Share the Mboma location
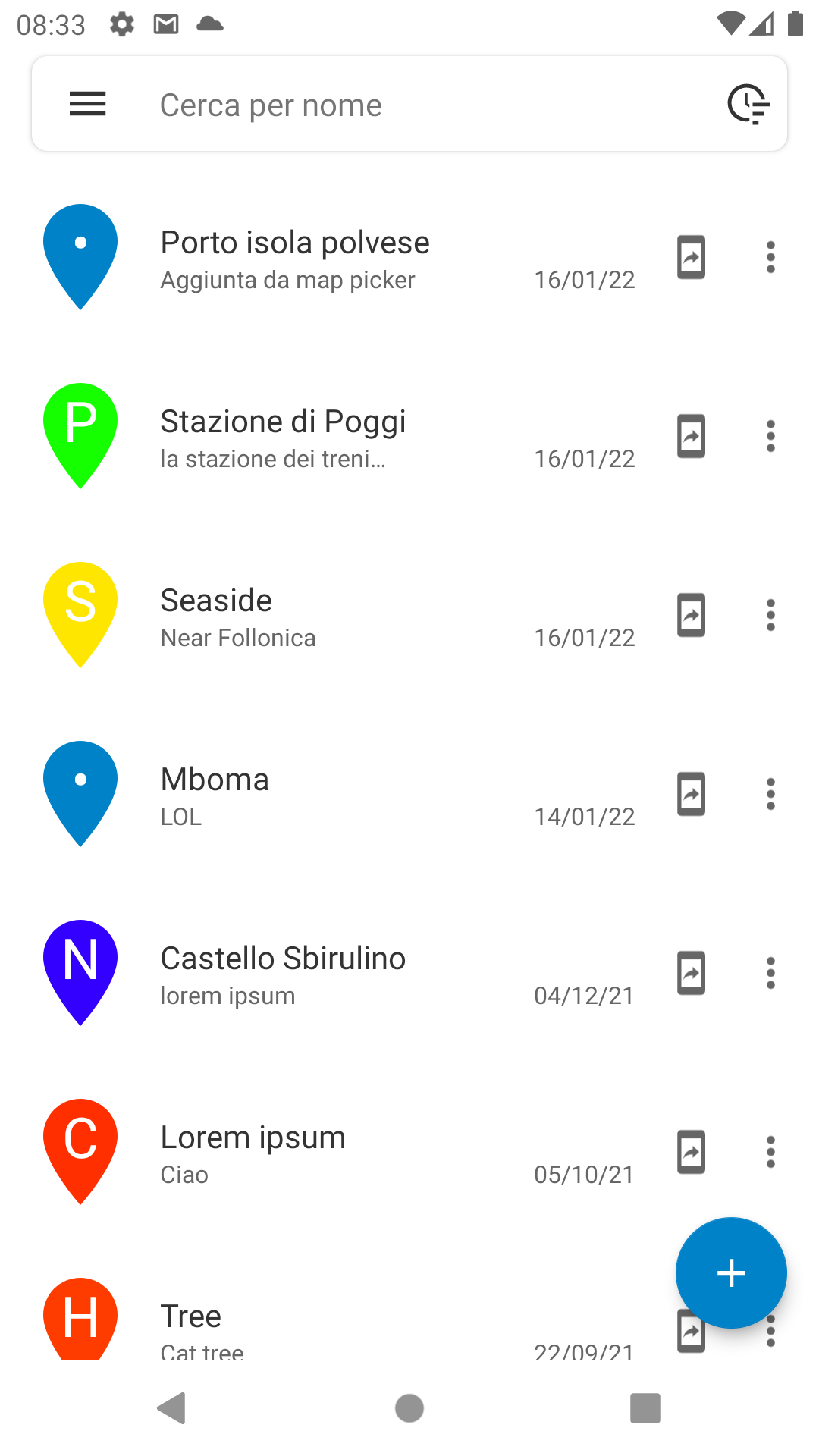Screen dimensions: 819x1456 pos(691,795)
